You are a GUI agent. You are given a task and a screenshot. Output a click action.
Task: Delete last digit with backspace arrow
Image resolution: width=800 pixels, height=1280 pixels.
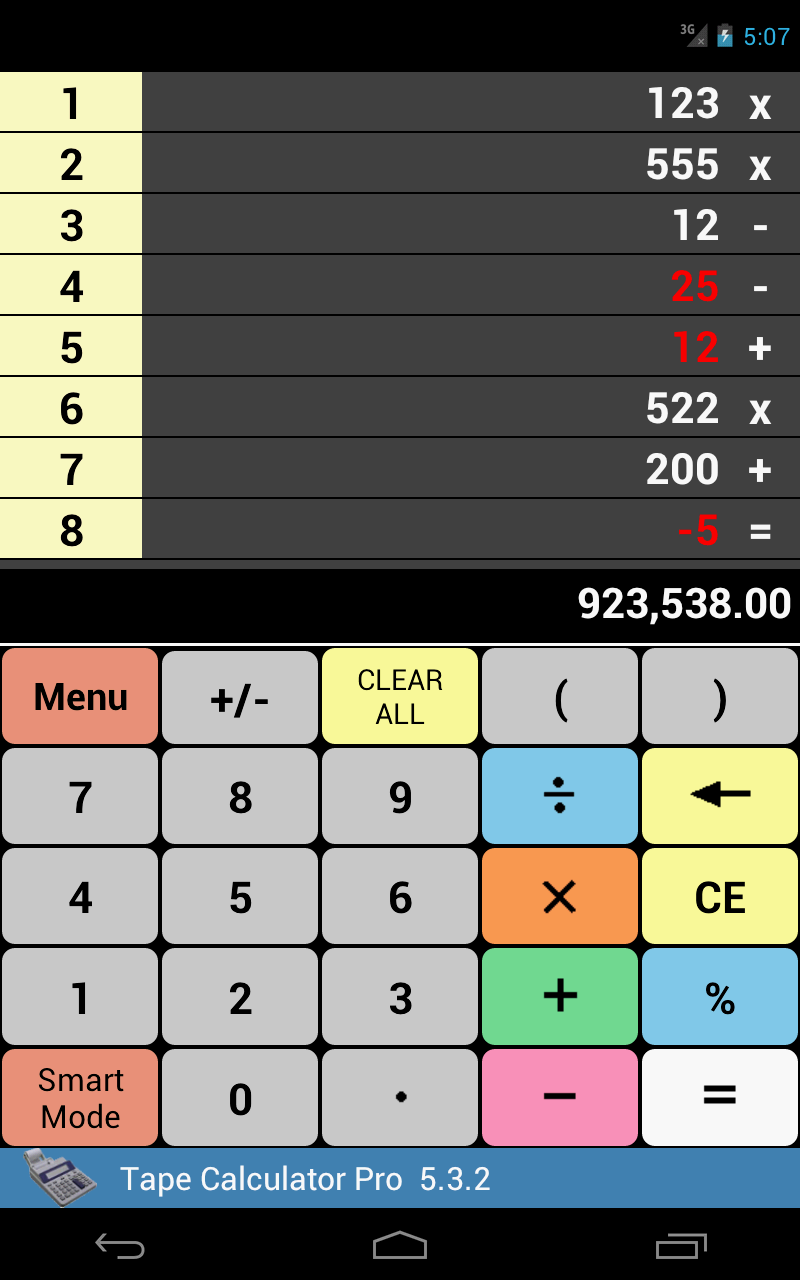(x=720, y=797)
